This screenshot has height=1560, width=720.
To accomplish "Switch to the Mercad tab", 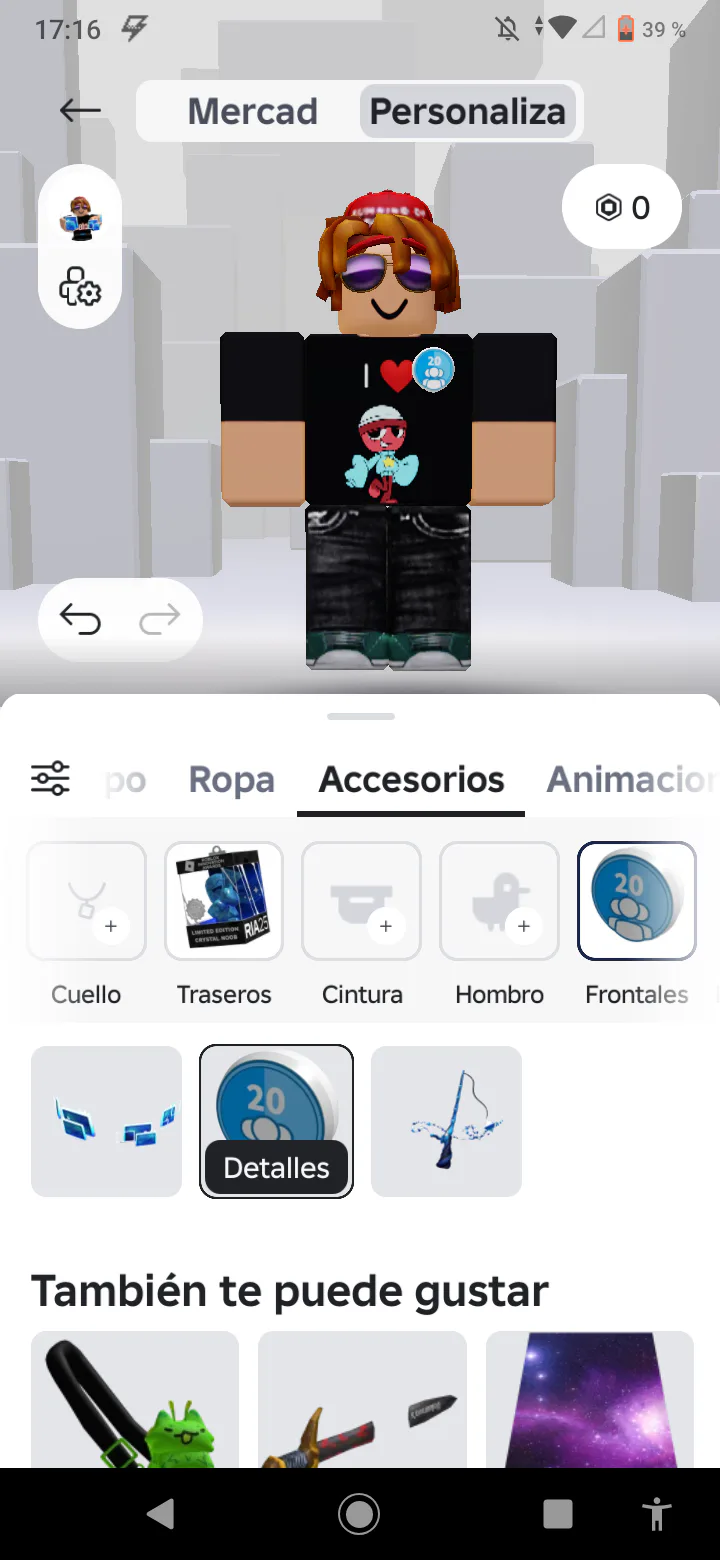I will click(252, 111).
